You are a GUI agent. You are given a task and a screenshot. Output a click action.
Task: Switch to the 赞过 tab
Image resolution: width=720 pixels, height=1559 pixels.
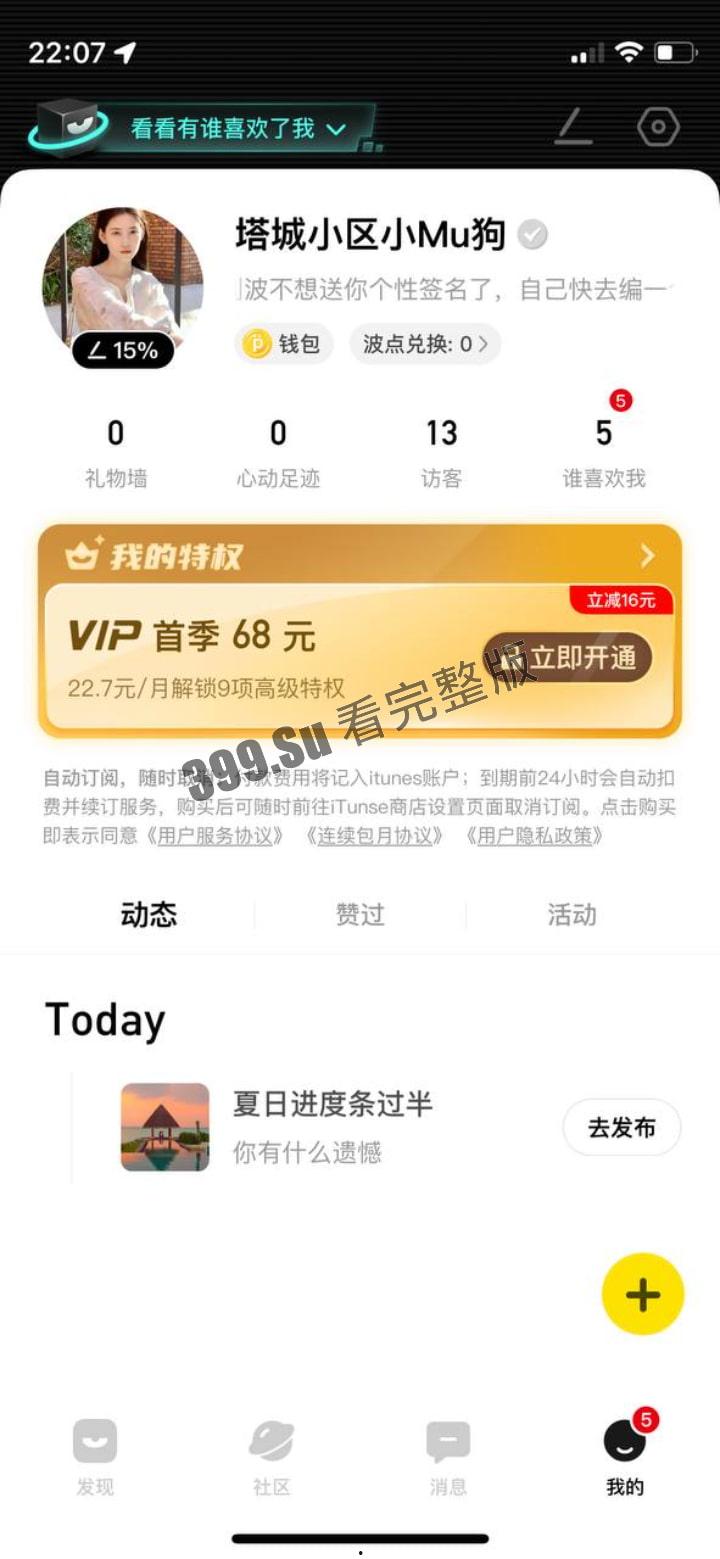tap(359, 914)
